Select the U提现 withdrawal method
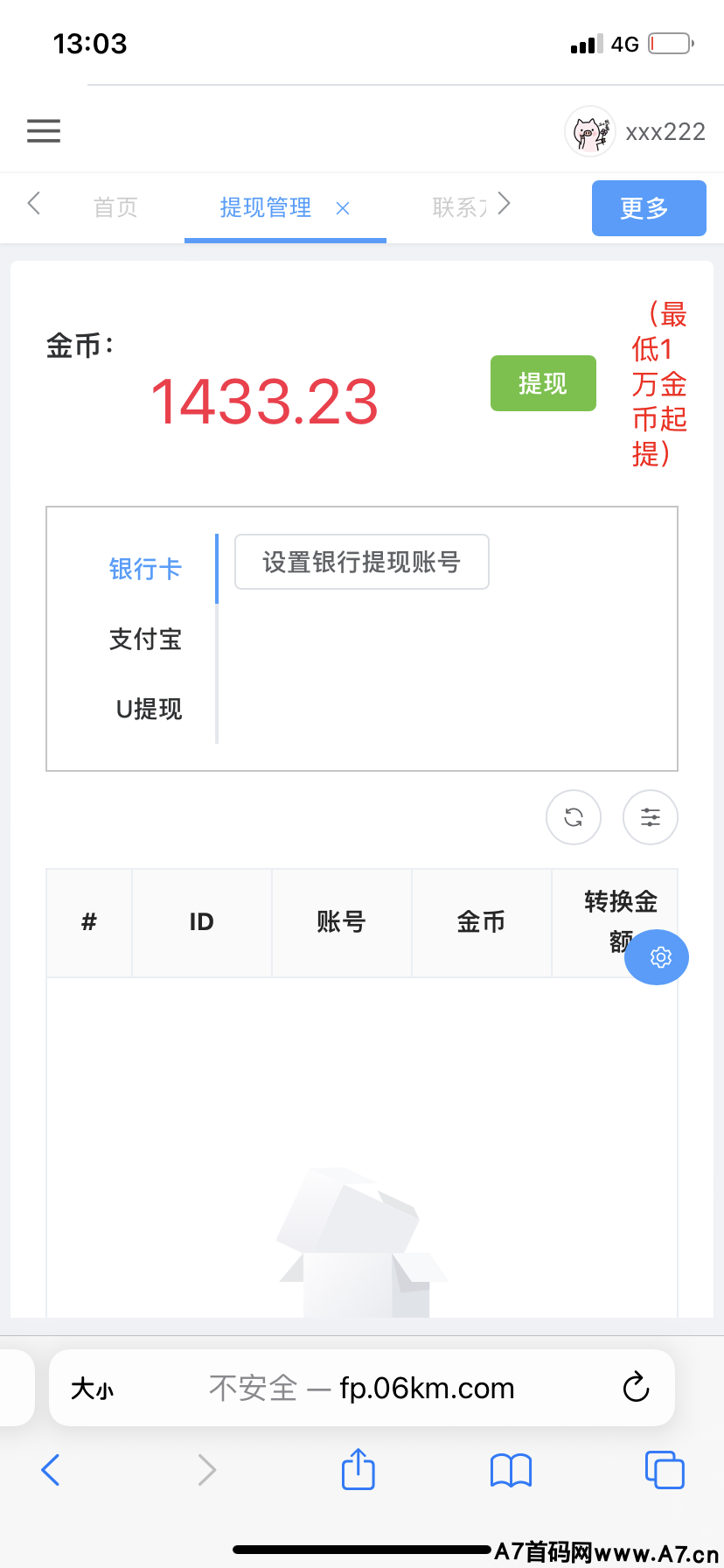Viewport: 724px width, 1568px height. (149, 709)
